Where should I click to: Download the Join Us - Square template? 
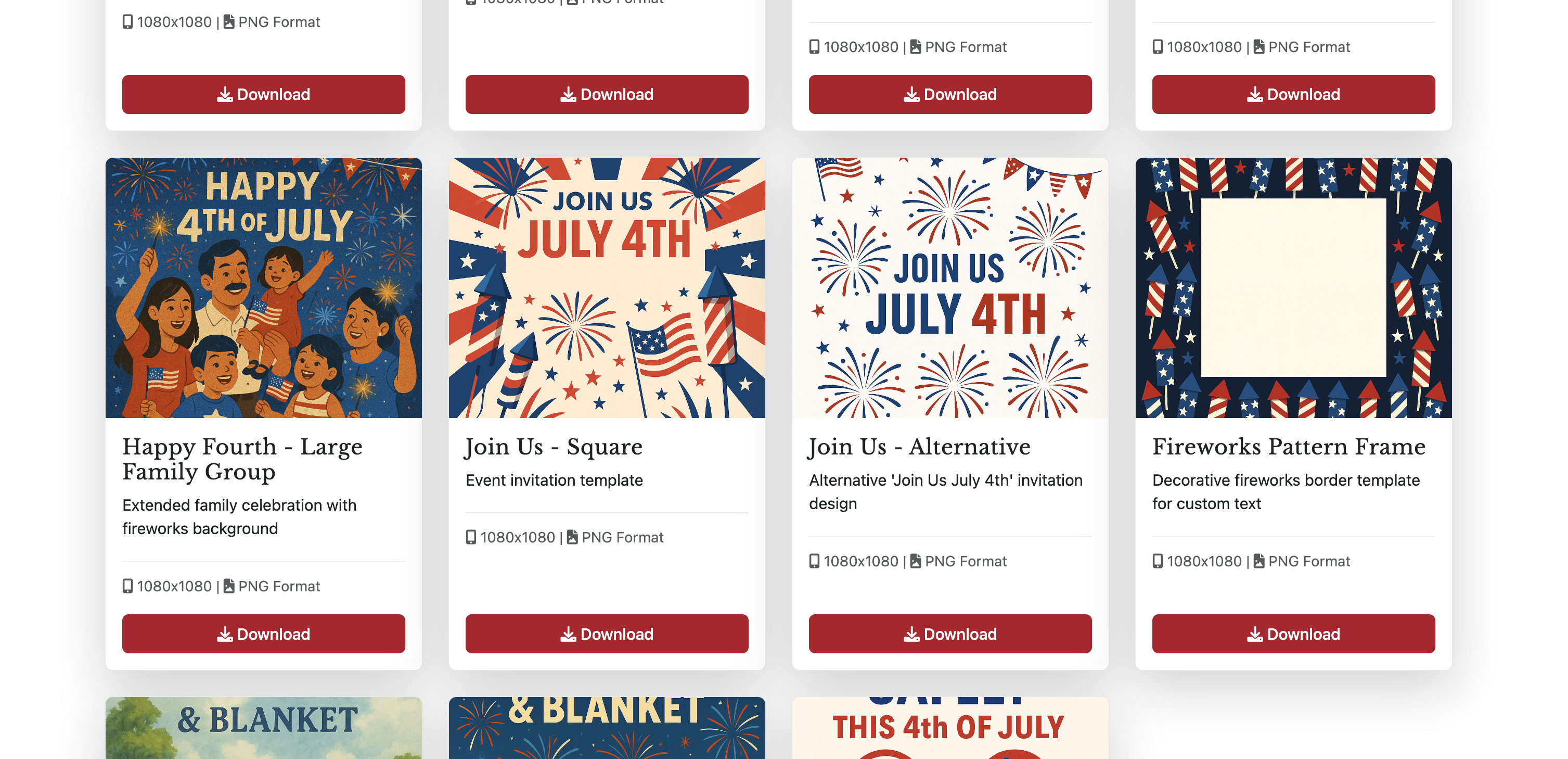[x=606, y=634]
